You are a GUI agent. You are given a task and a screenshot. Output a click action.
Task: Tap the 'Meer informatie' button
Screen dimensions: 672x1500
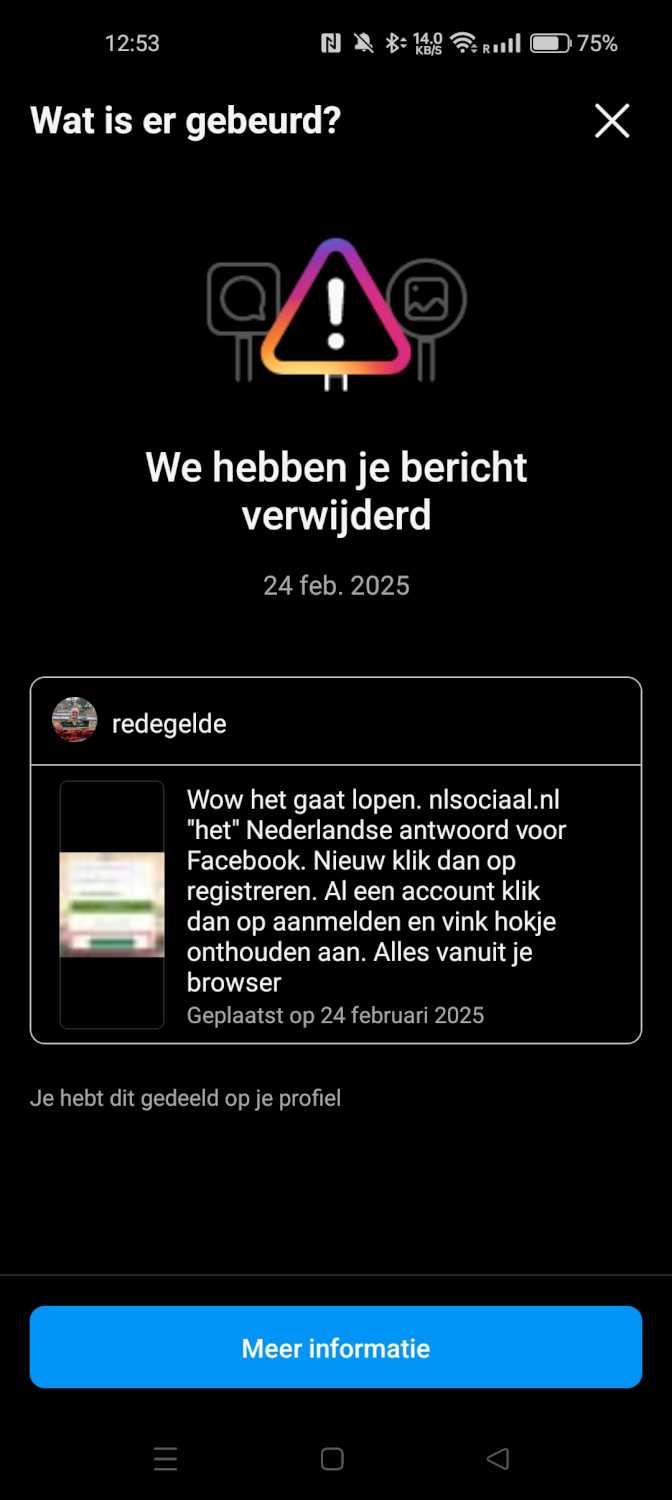click(336, 1347)
